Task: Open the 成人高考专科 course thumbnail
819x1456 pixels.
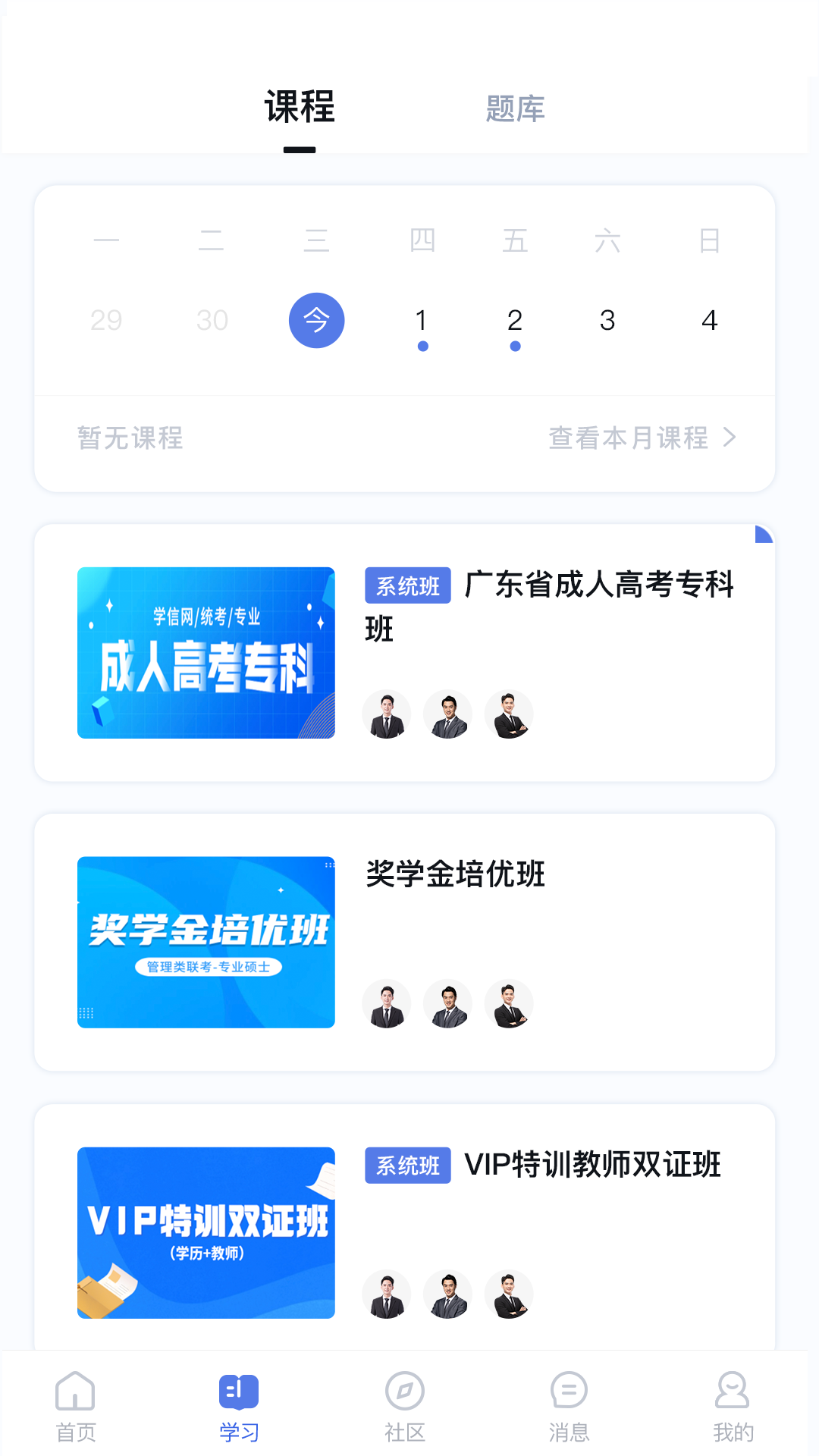Action: click(x=206, y=652)
